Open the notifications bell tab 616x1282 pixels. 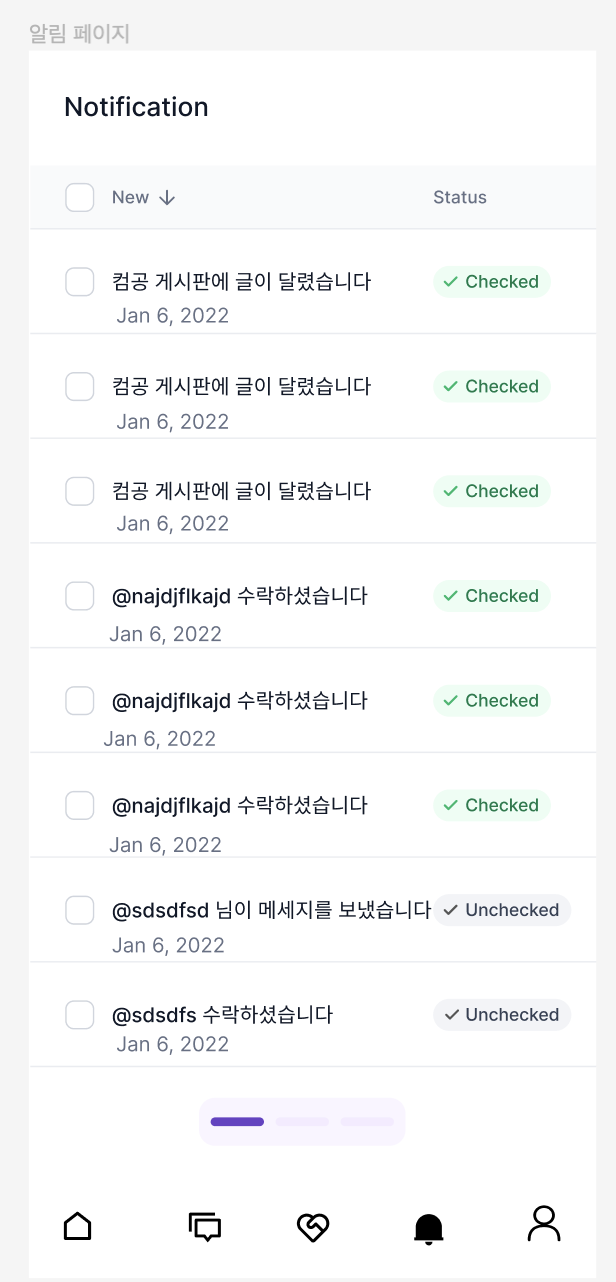pyautogui.click(x=429, y=1228)
